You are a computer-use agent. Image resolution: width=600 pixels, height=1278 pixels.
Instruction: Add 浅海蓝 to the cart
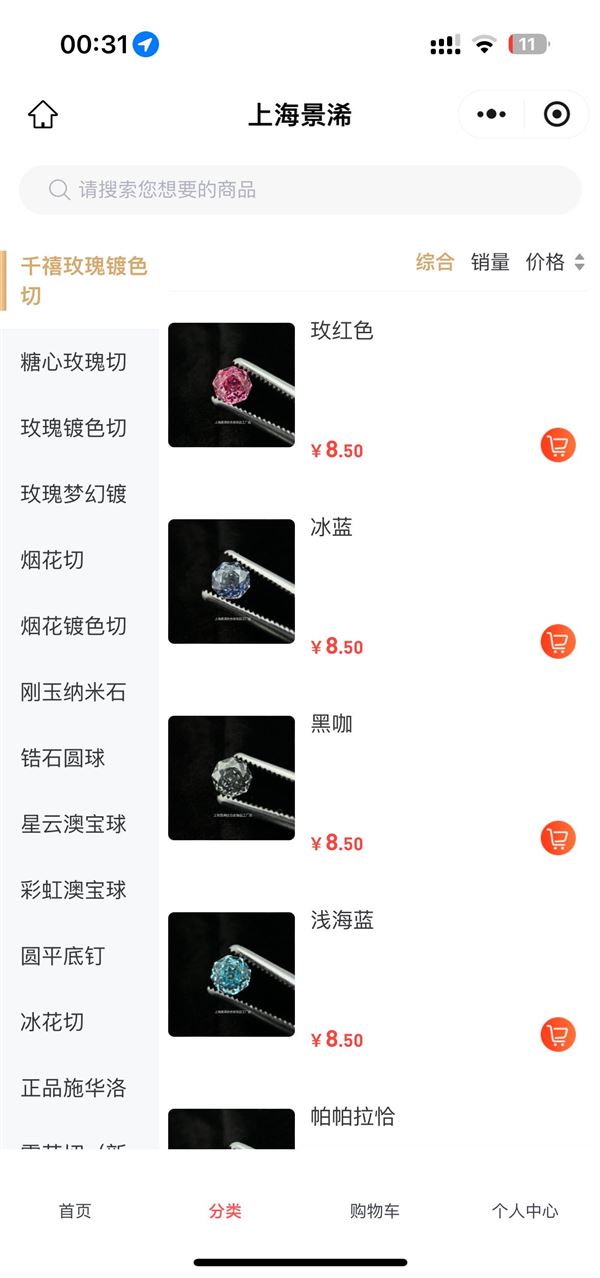[558, 1035]
